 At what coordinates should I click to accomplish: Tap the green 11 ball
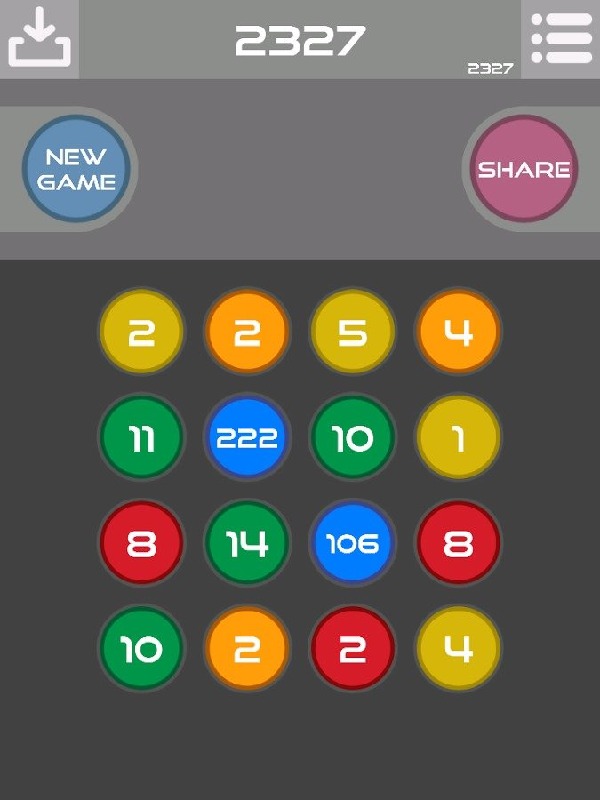pos(142,438)
